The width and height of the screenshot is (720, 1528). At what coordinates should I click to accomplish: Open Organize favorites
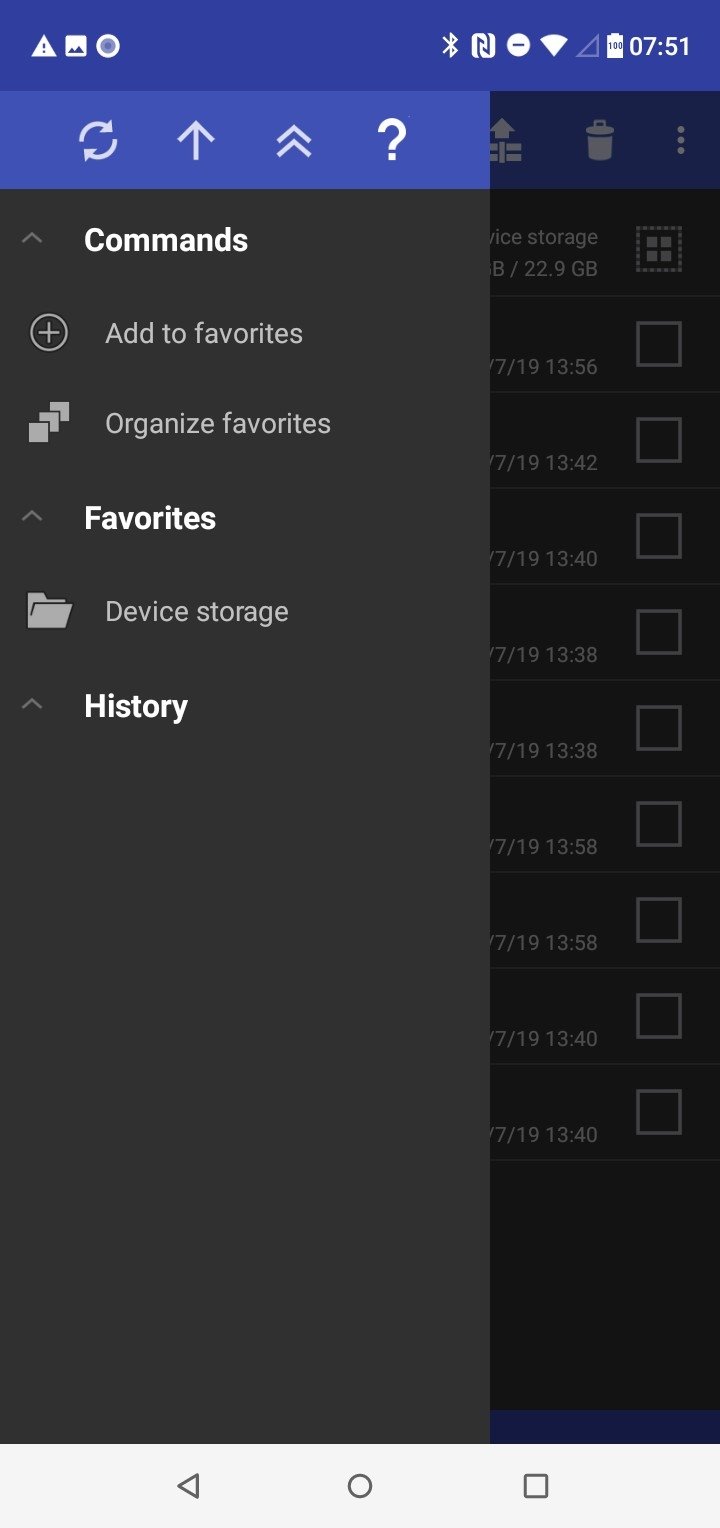218,423
